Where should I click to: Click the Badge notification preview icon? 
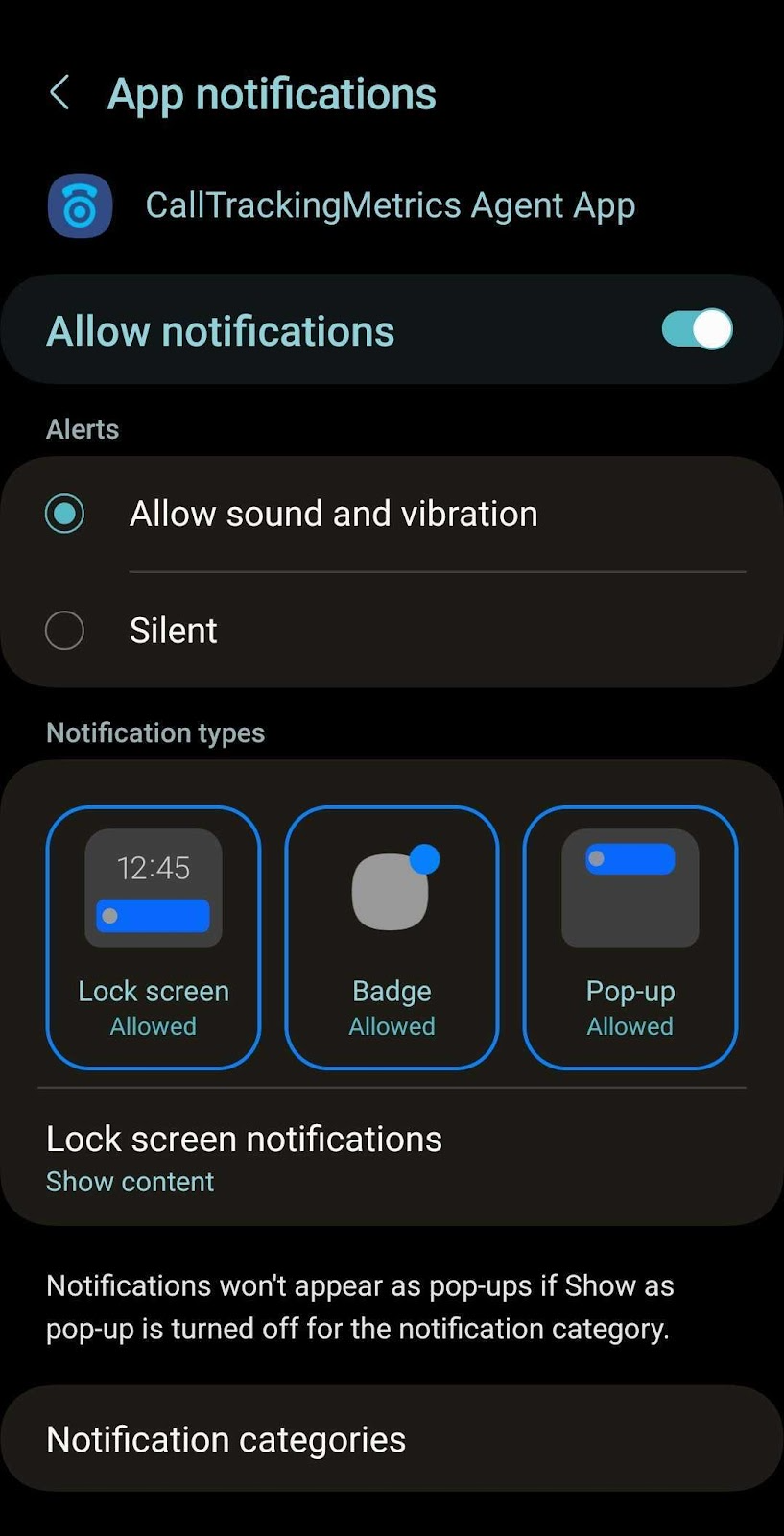click(x=391, y=888)
